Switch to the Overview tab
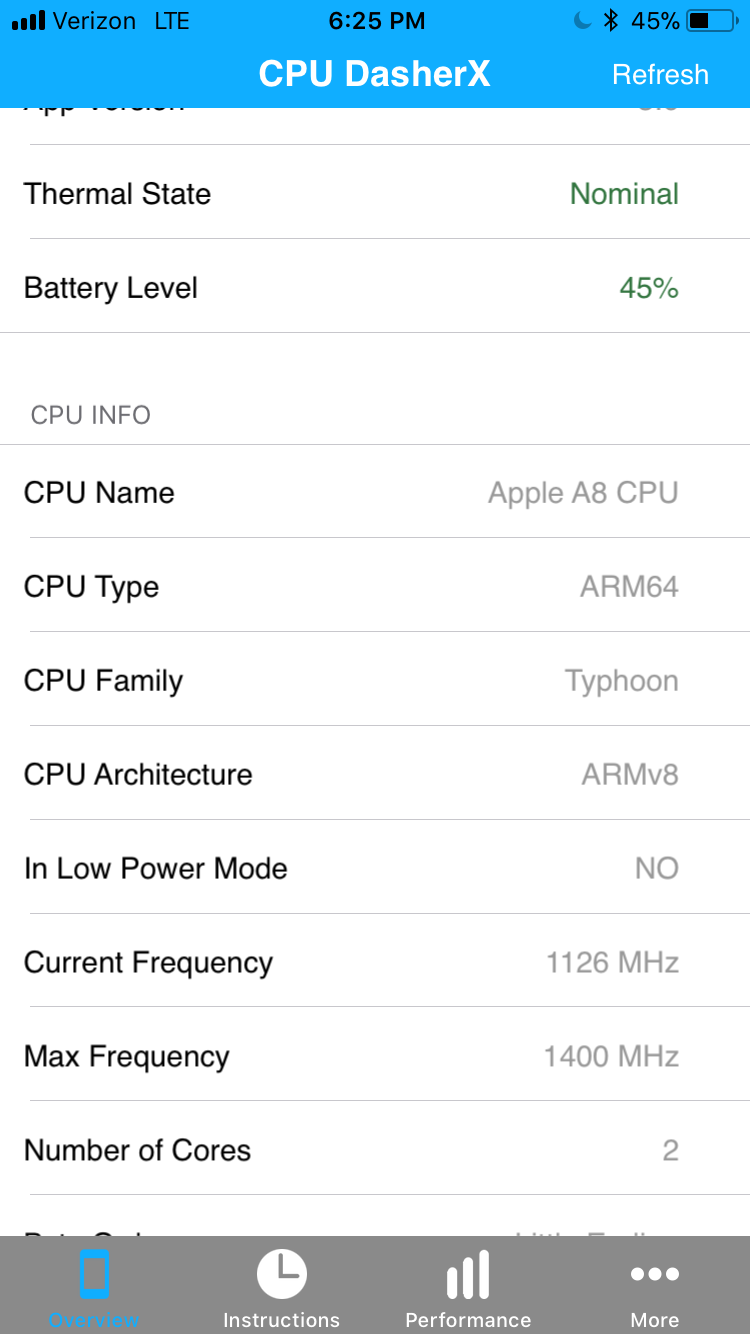 (x=94, y=1286)
